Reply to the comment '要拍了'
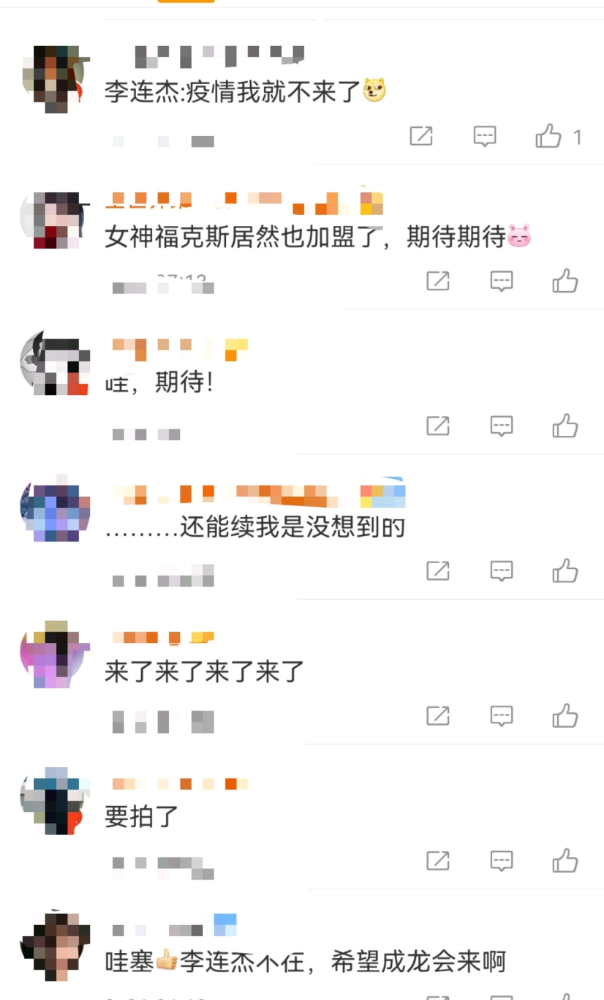Image resolution: width=604 pixels, height=1000 pixels. [x=501, y=860]
